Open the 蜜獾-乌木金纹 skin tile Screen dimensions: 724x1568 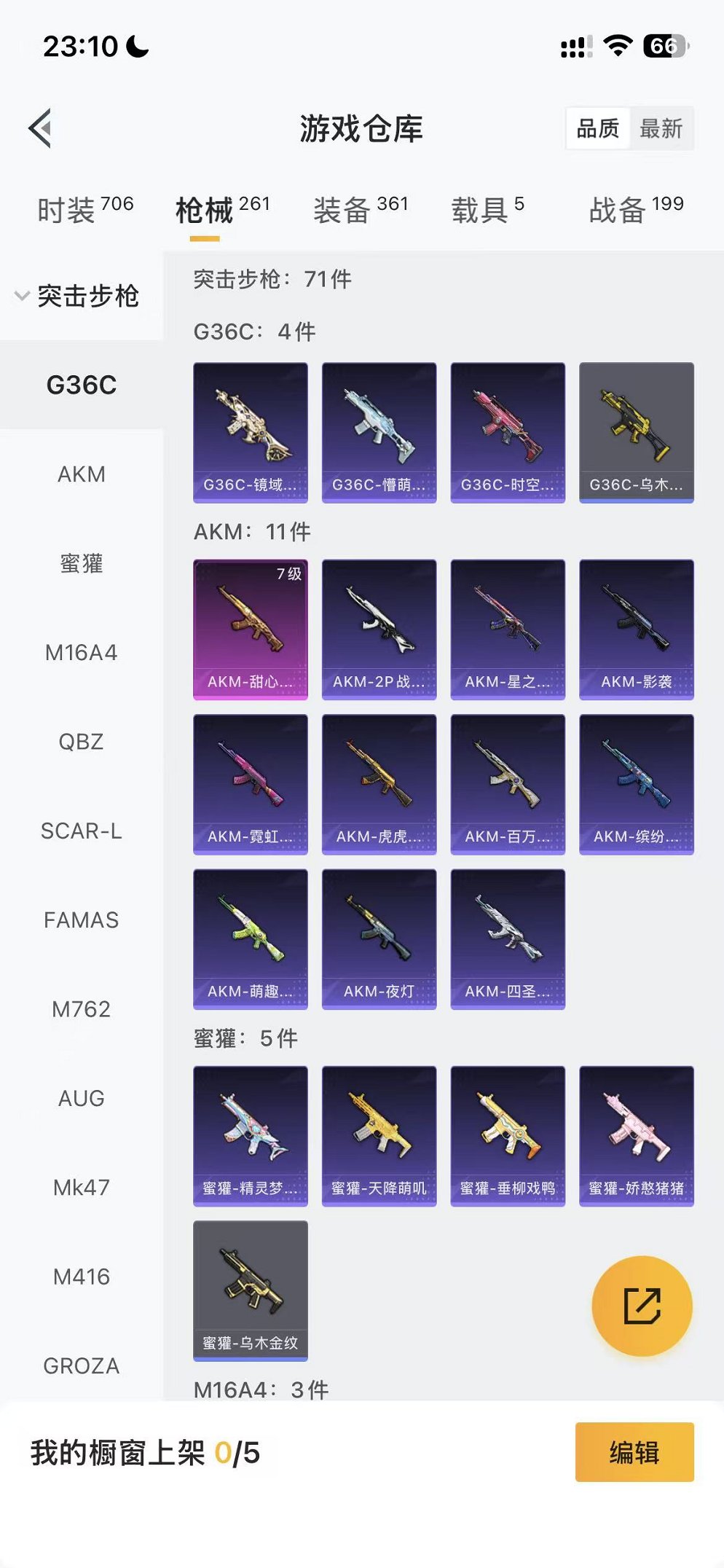[251, 1290]
